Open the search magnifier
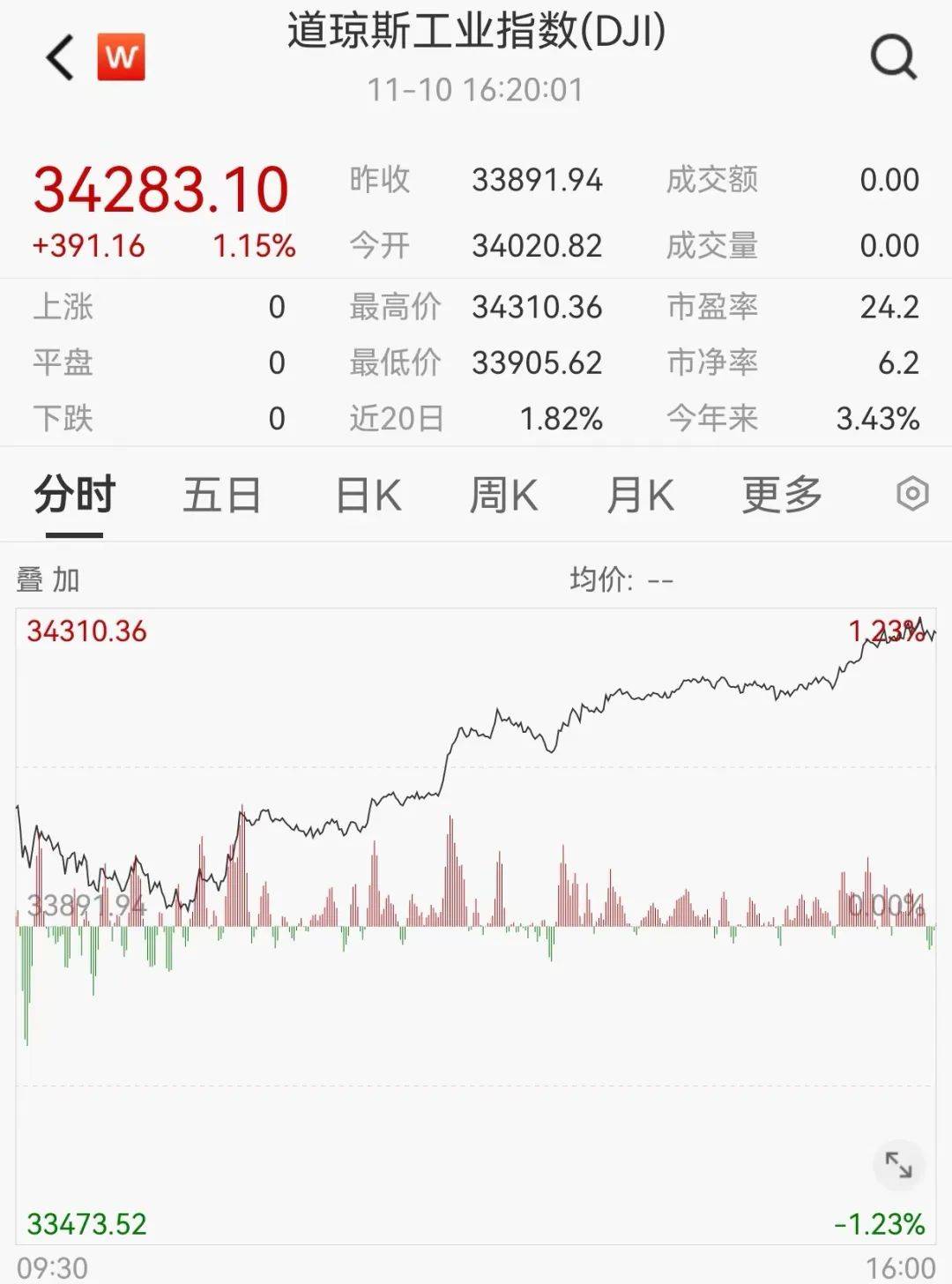 pos(893,58)
